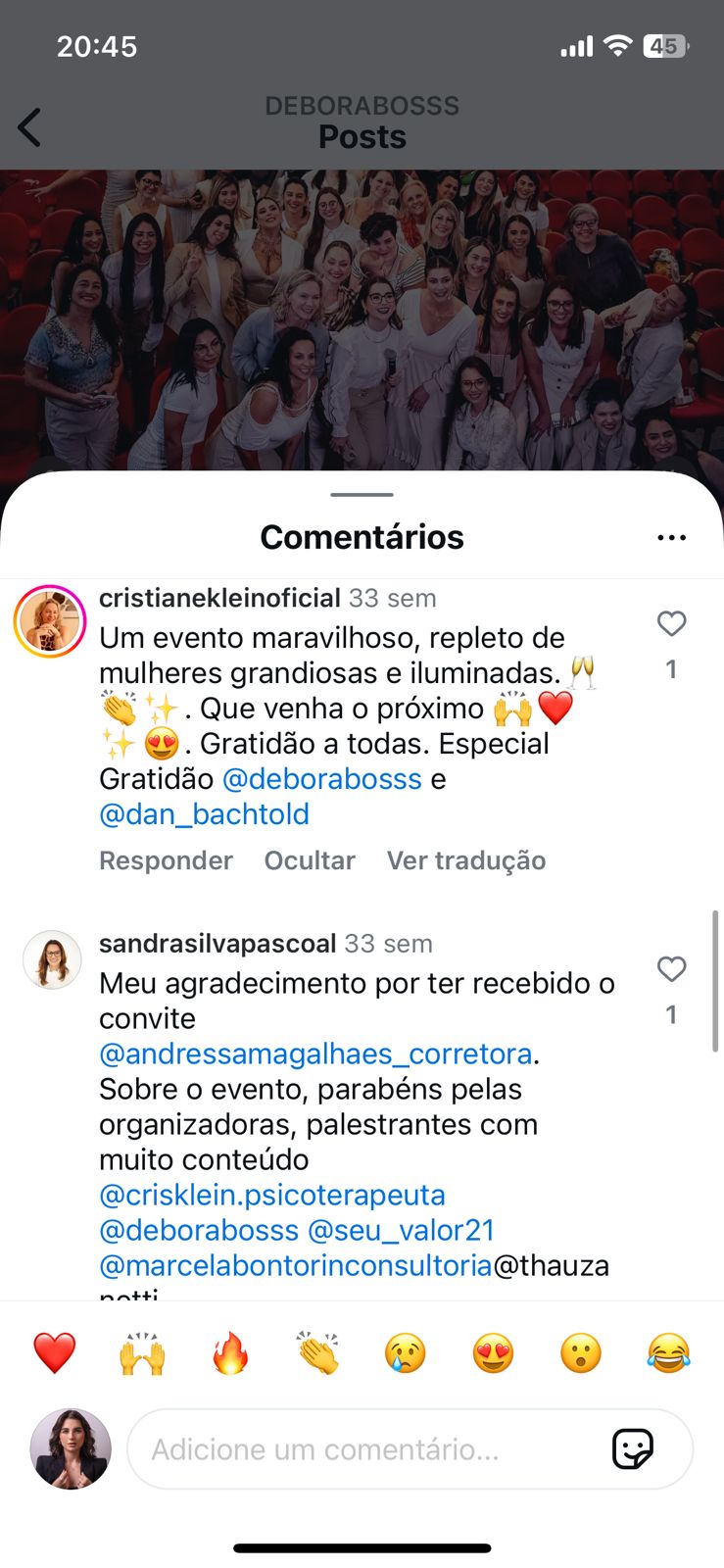724x1568 pixels.
Task: Open cristianekleinoficial's profile picture
Action: click(x=50, y=621)
